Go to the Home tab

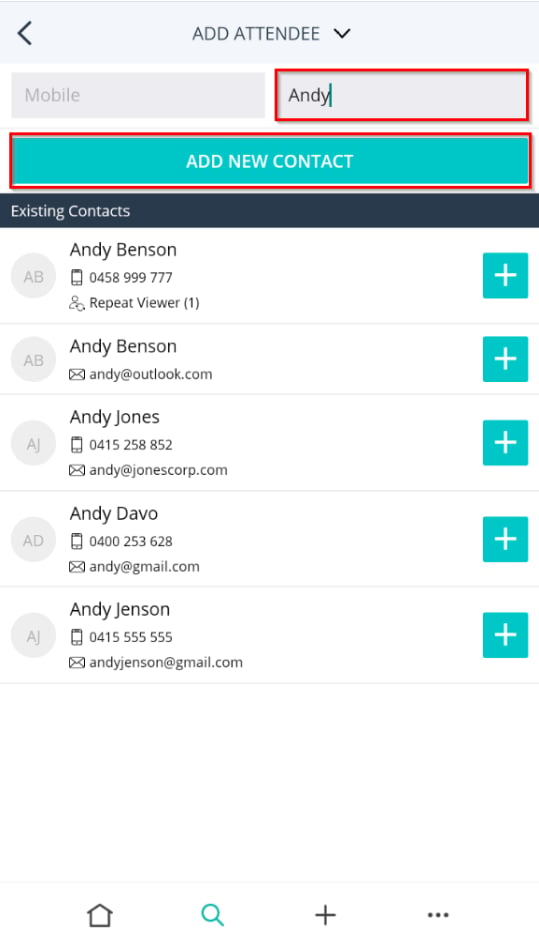(x=100, y=915)
